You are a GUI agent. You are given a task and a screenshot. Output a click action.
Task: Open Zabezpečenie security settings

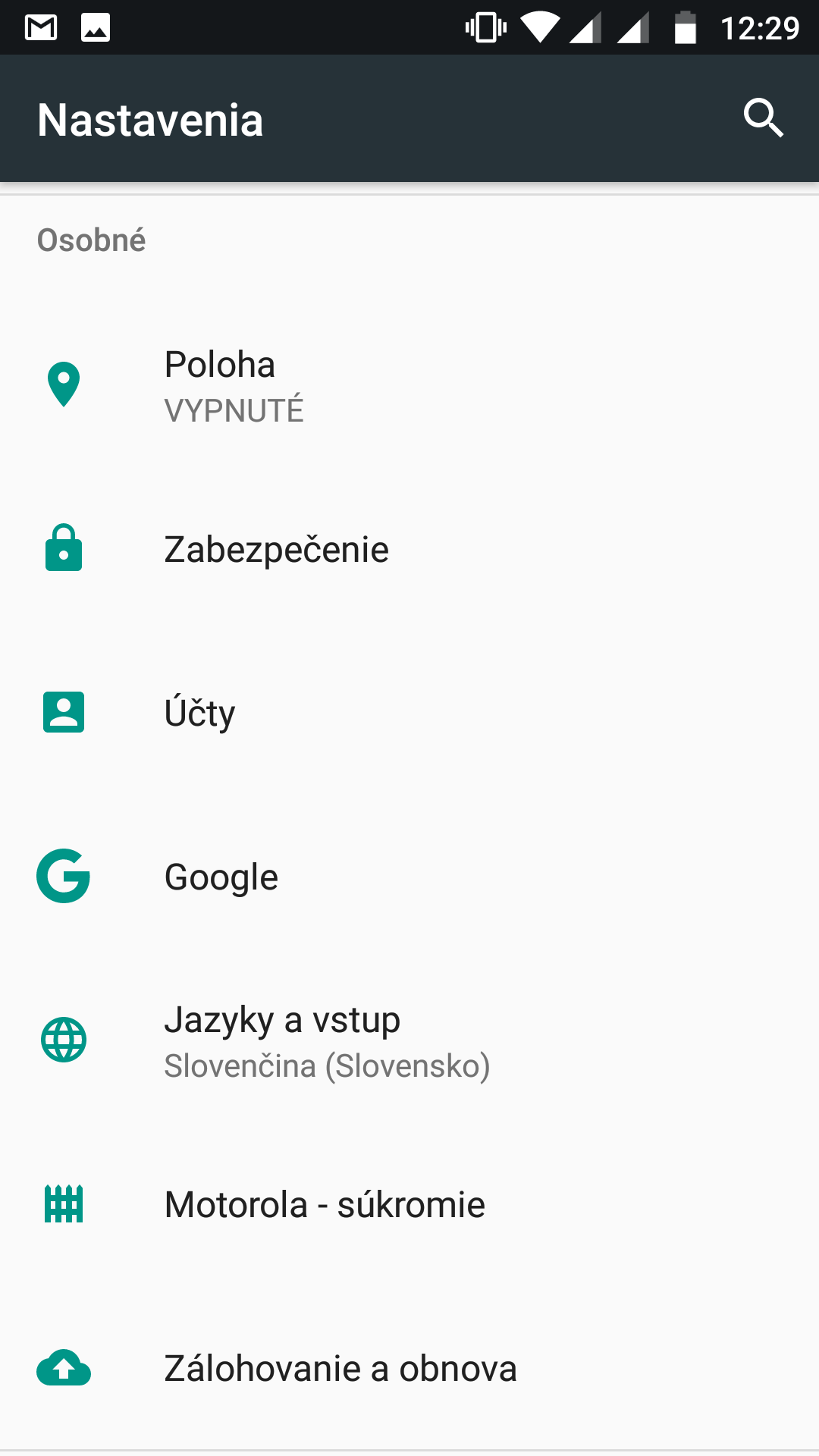409,549
